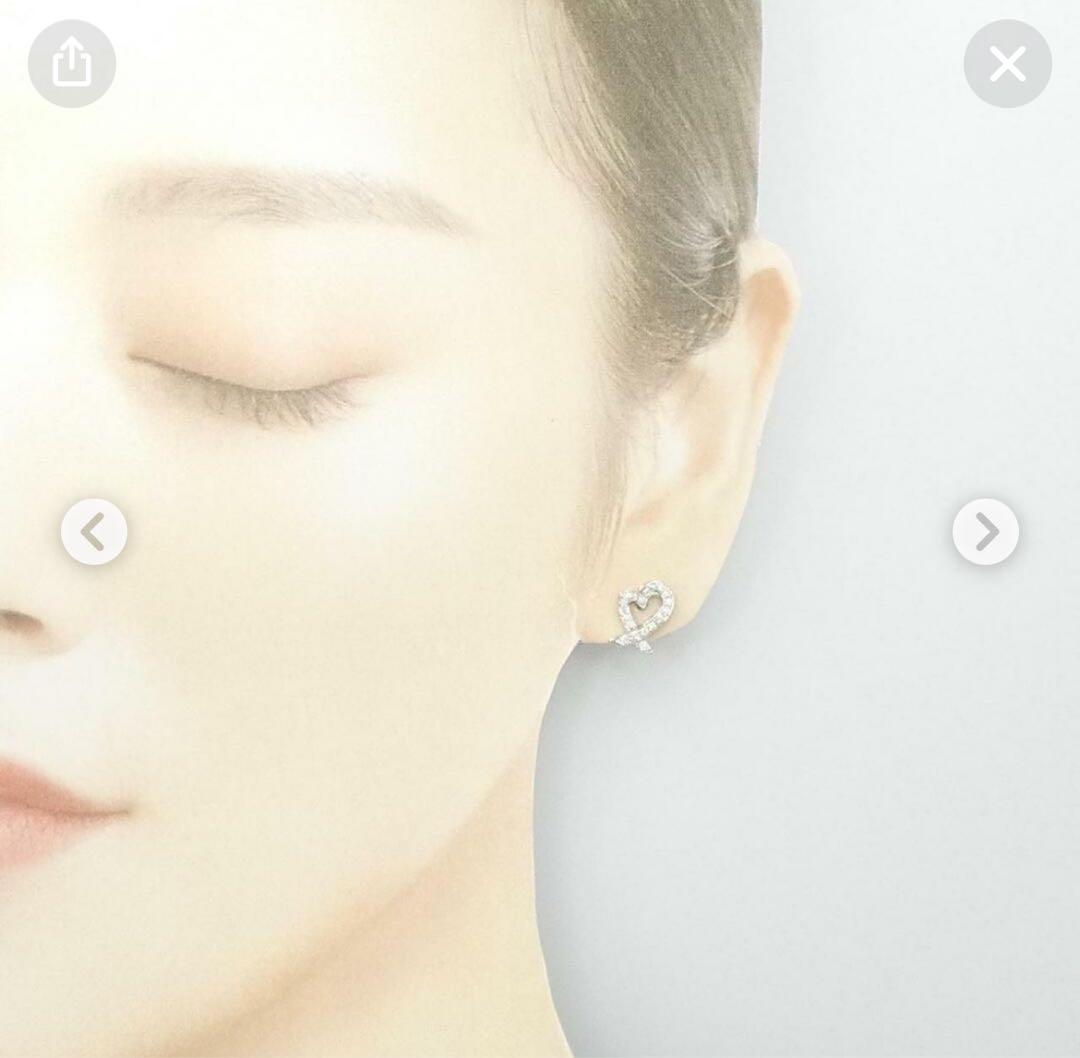Show the next image
The height and width of the screenshot is (1058, 1080).
[985, 532]
